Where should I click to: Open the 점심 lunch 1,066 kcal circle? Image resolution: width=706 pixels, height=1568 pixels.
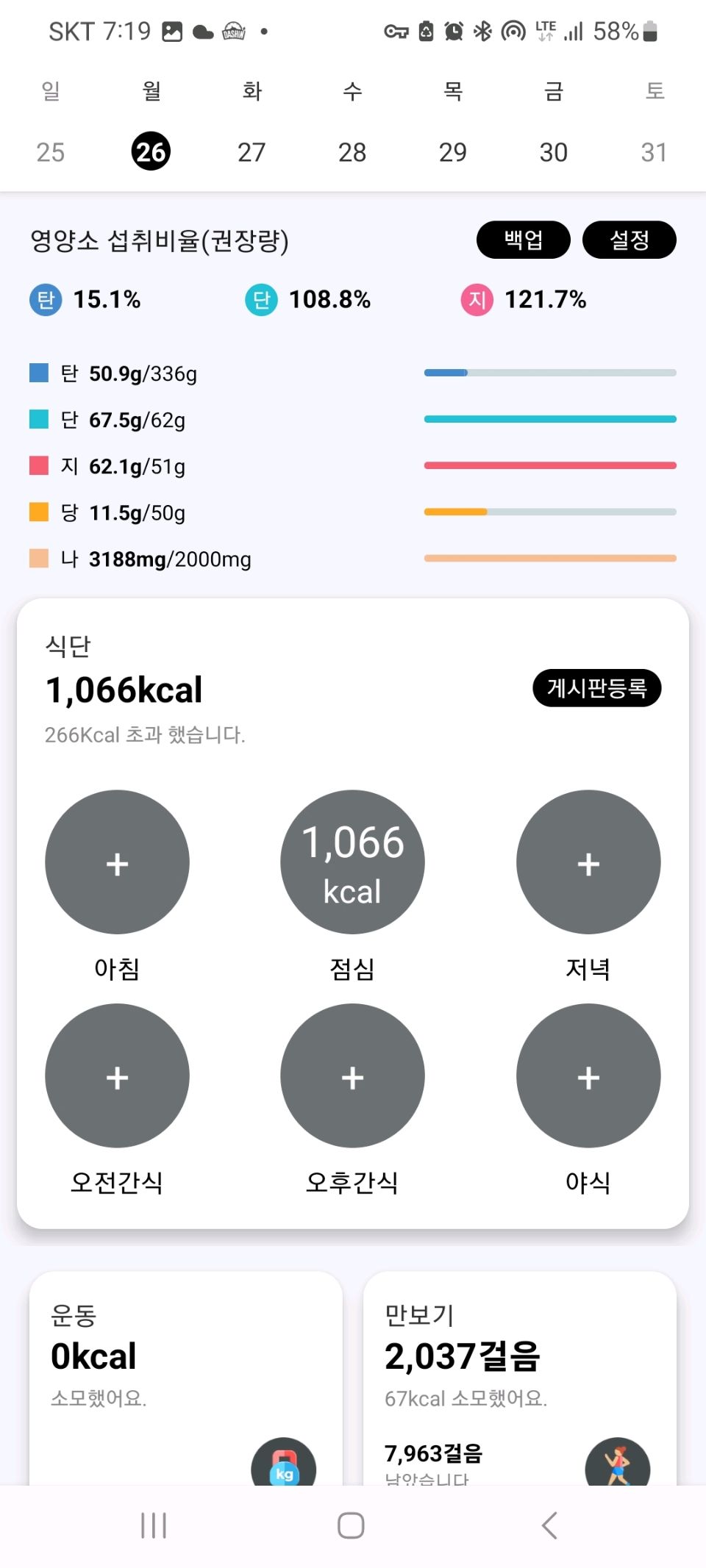(x=352, y=862)
